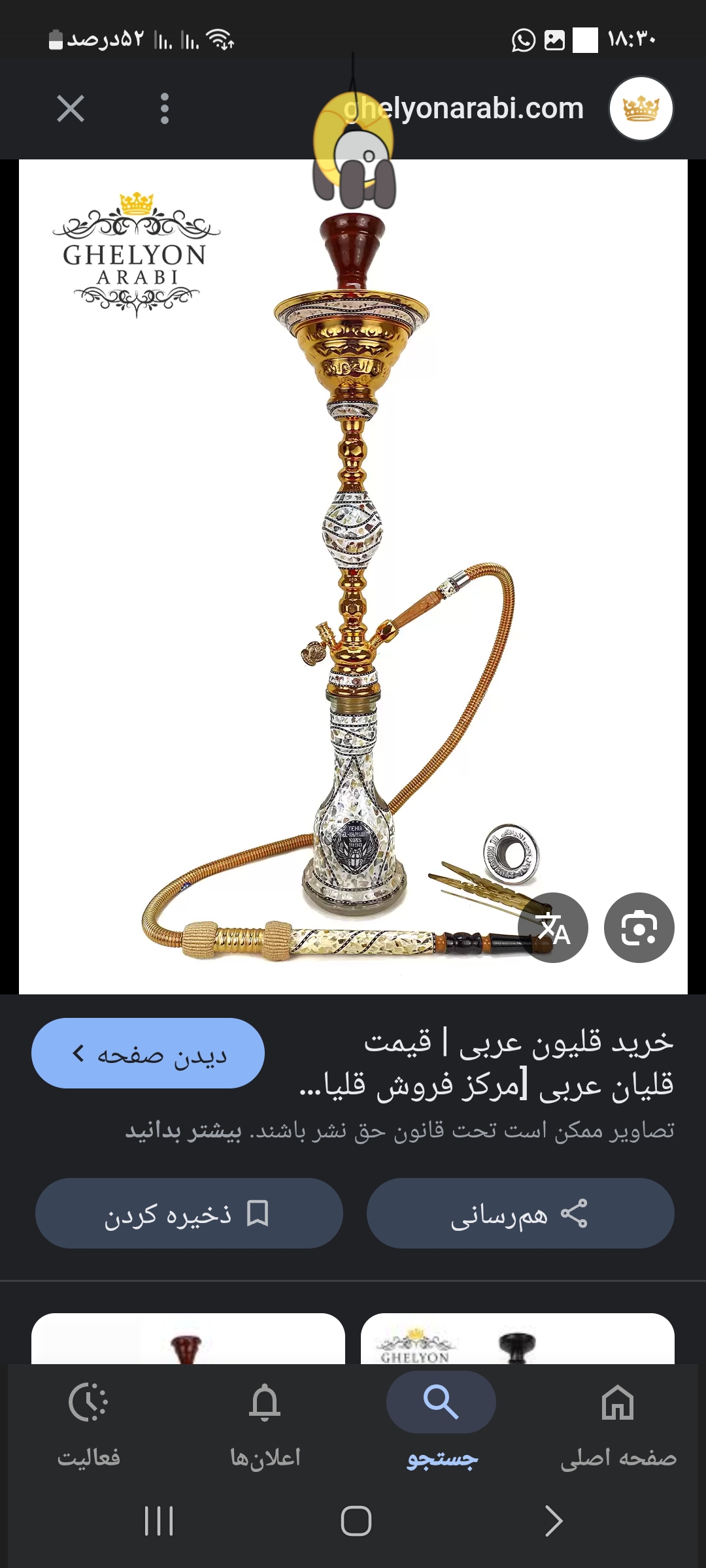
Task: Tap the profile avatar with crown logo
Action: click(641, 108)
